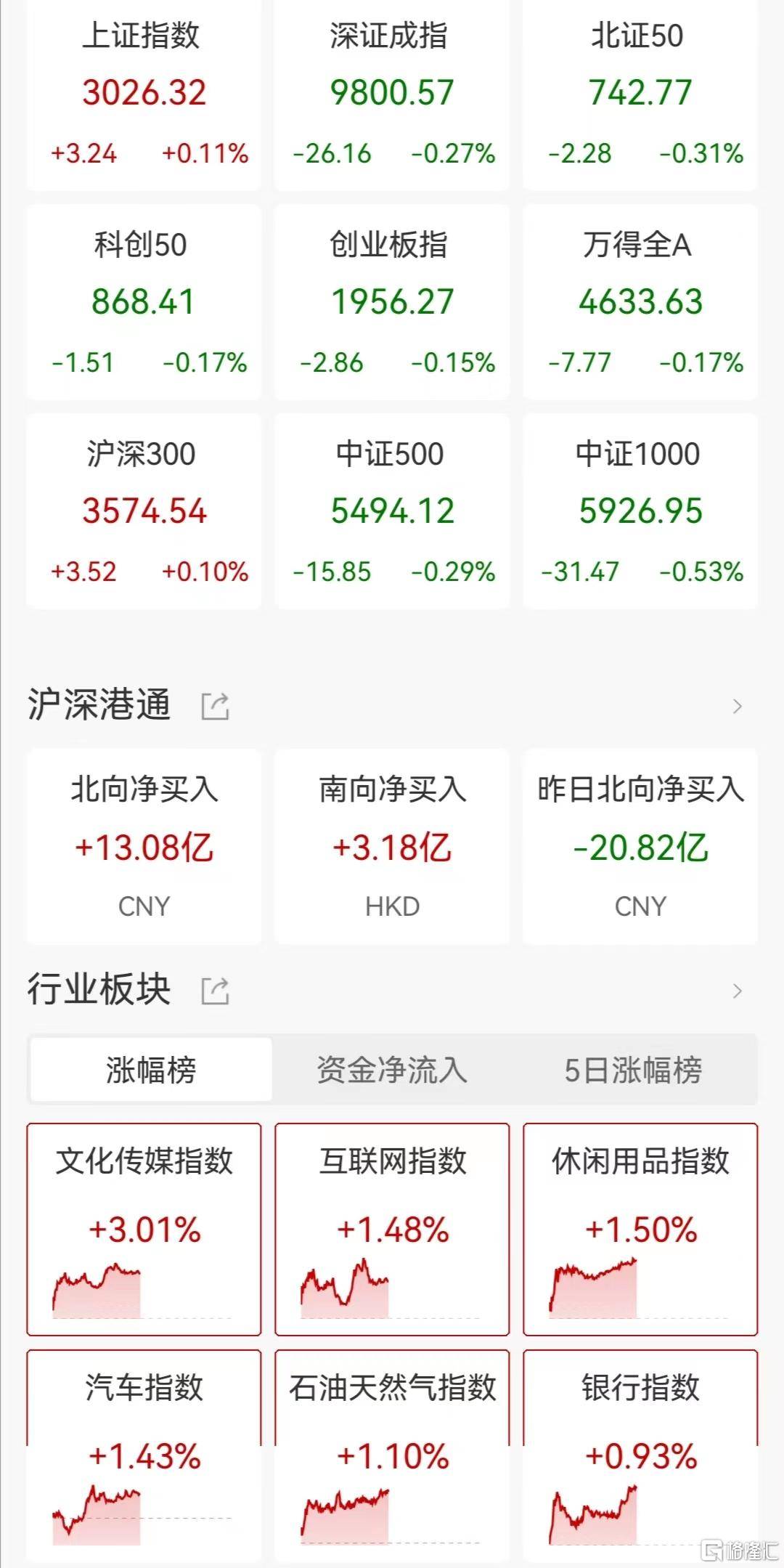Expand 沪深港通 section with the chevron
Image resolution: width=784 pixels, height=1568 pixels.
(738, 706)
